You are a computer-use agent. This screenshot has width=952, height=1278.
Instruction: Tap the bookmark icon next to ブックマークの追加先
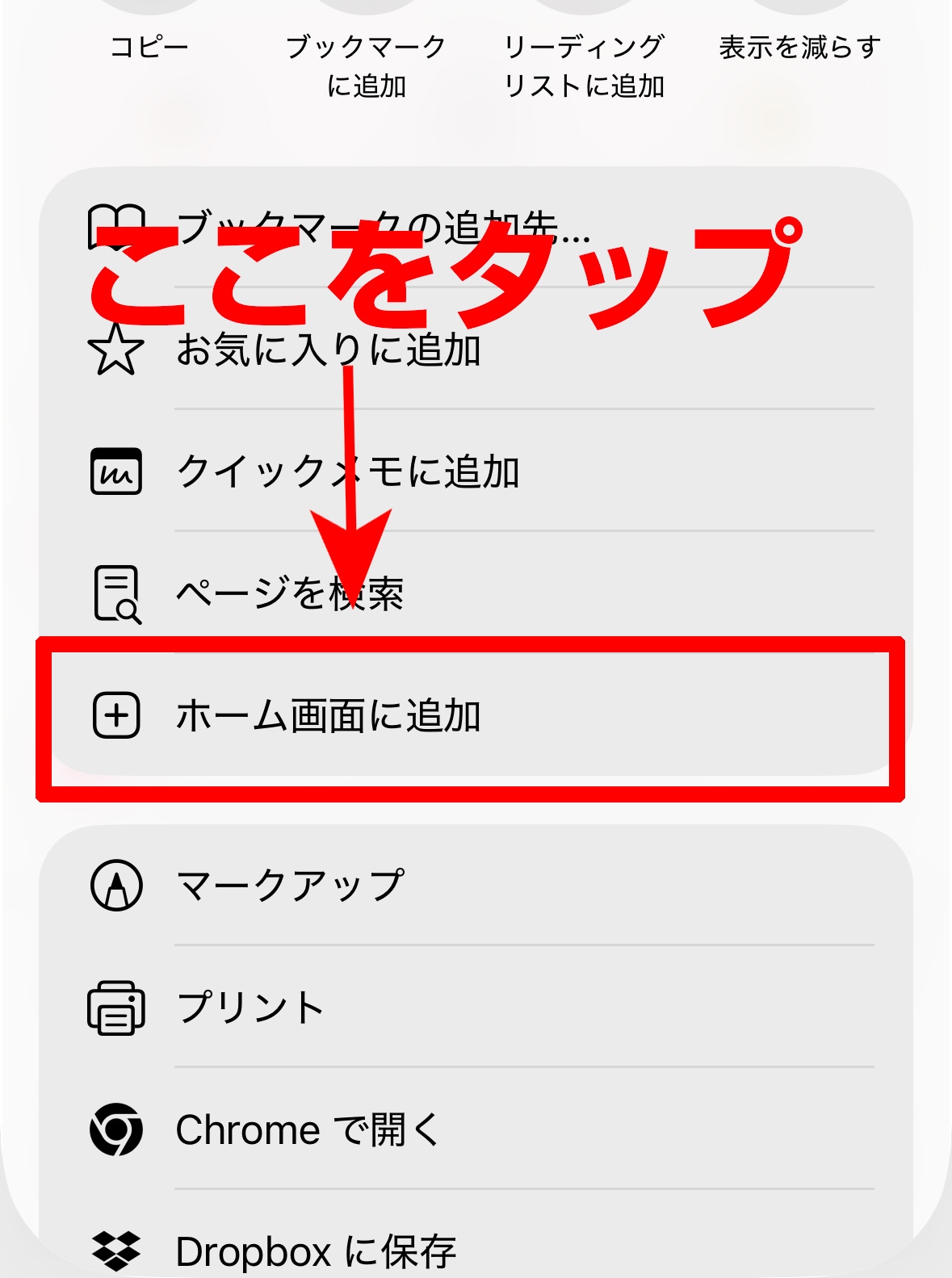click(x=118, y=228)
